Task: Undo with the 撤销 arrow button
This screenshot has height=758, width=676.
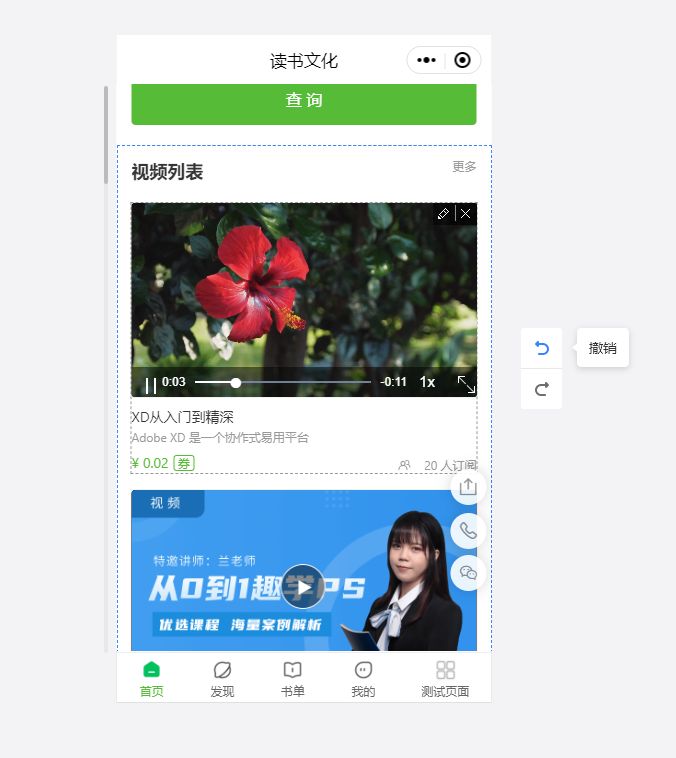Action: [541, 348]
